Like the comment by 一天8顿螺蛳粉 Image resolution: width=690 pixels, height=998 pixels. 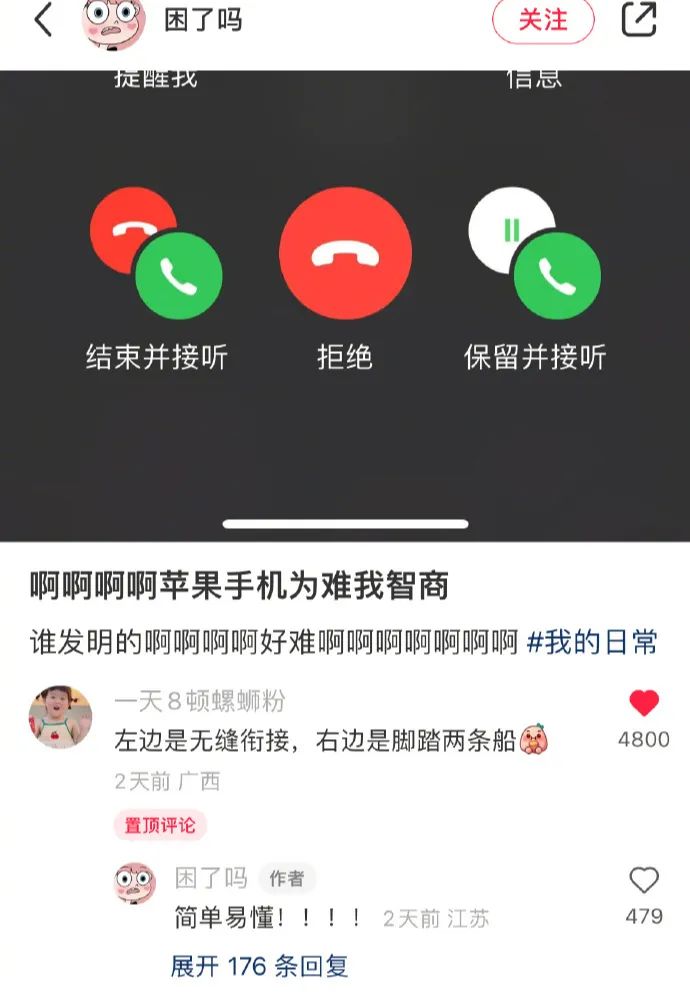(644, 704)
